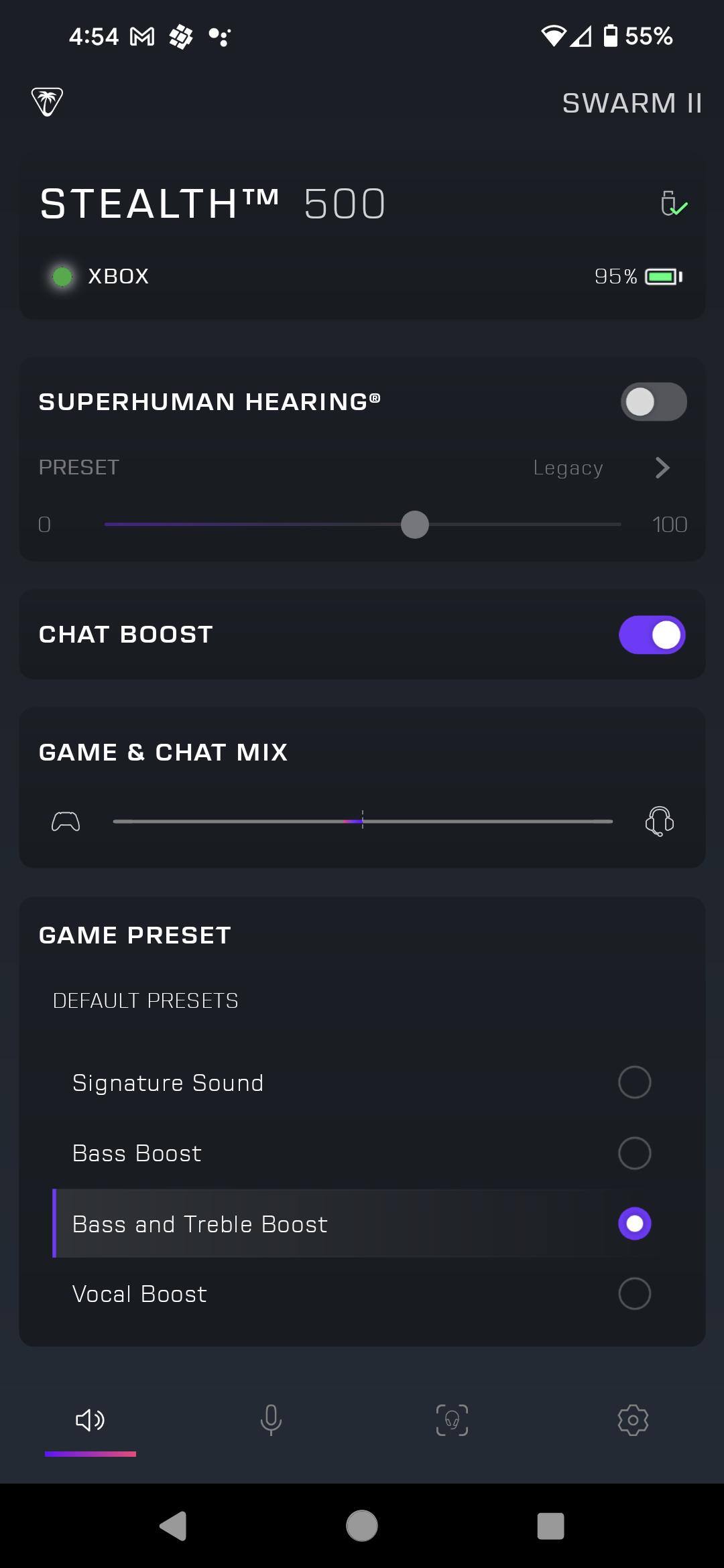Open the headset scan tab
This screenshot has height=1568, width=724.
point(452,1421)
